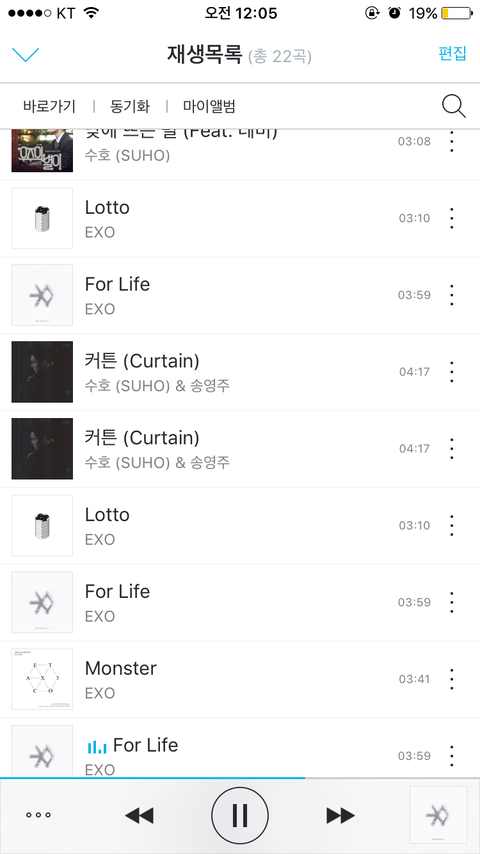Collapse the playlist with the down chevron
The width and height of the screenshot is (480, 854).
(26, 54)
